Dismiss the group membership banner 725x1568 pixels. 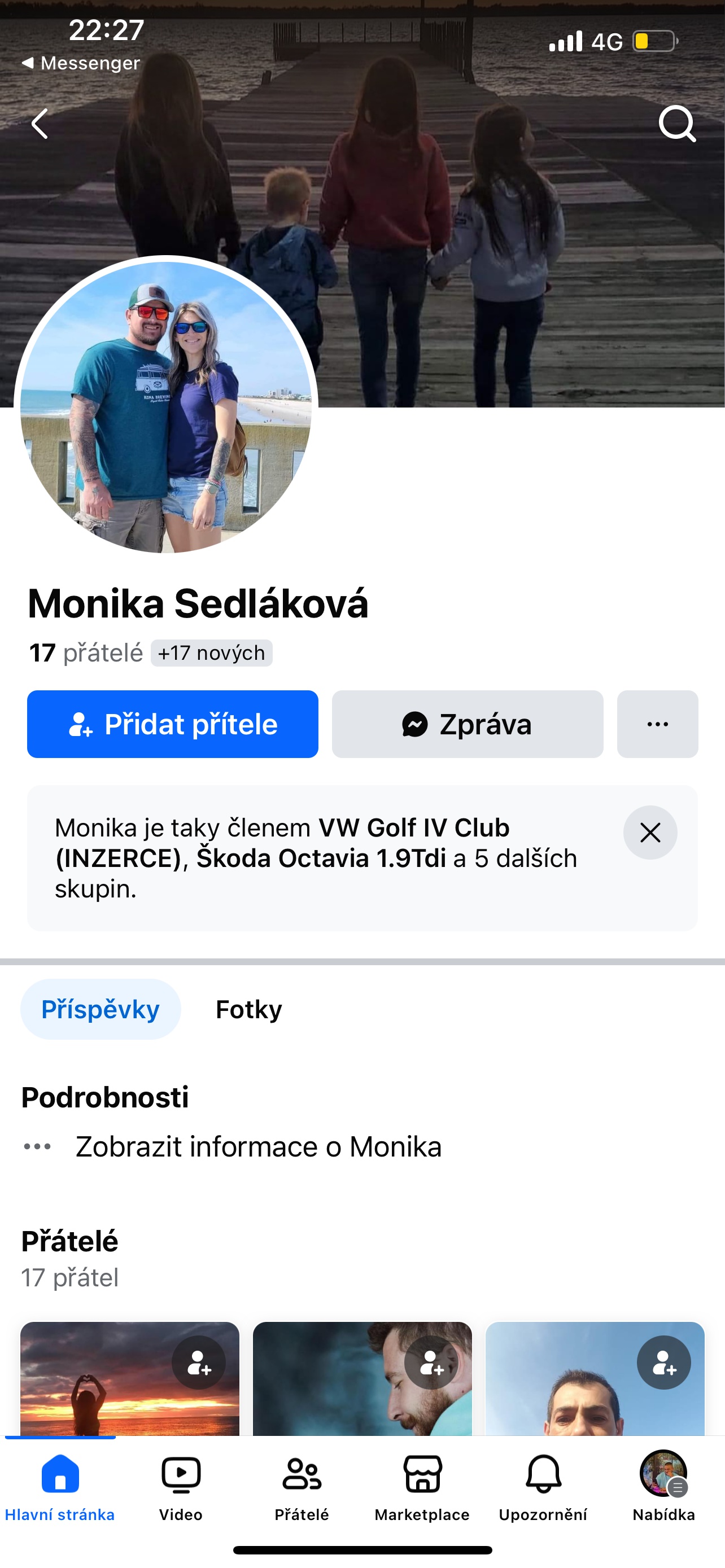tap(649, 832)
